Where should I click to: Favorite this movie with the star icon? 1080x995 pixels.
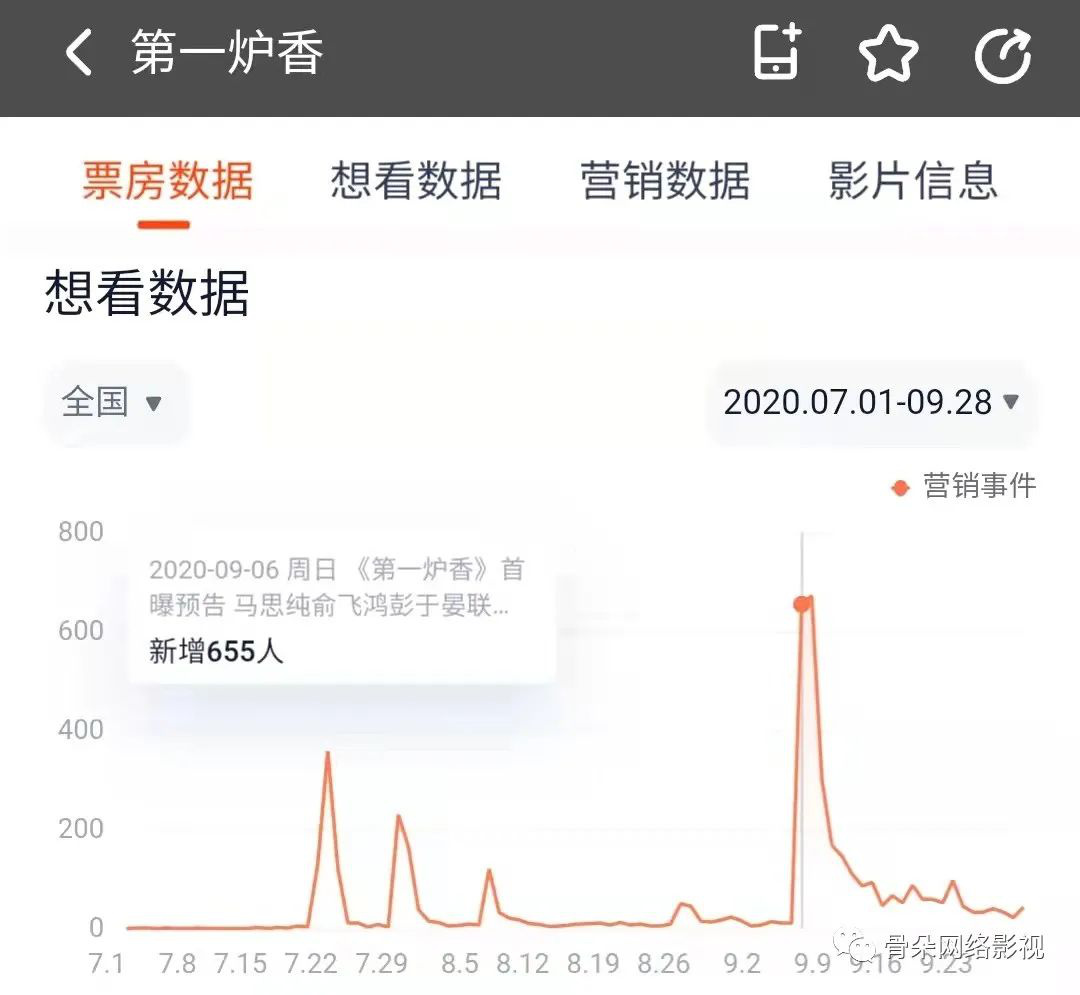(x=888, y=54)
